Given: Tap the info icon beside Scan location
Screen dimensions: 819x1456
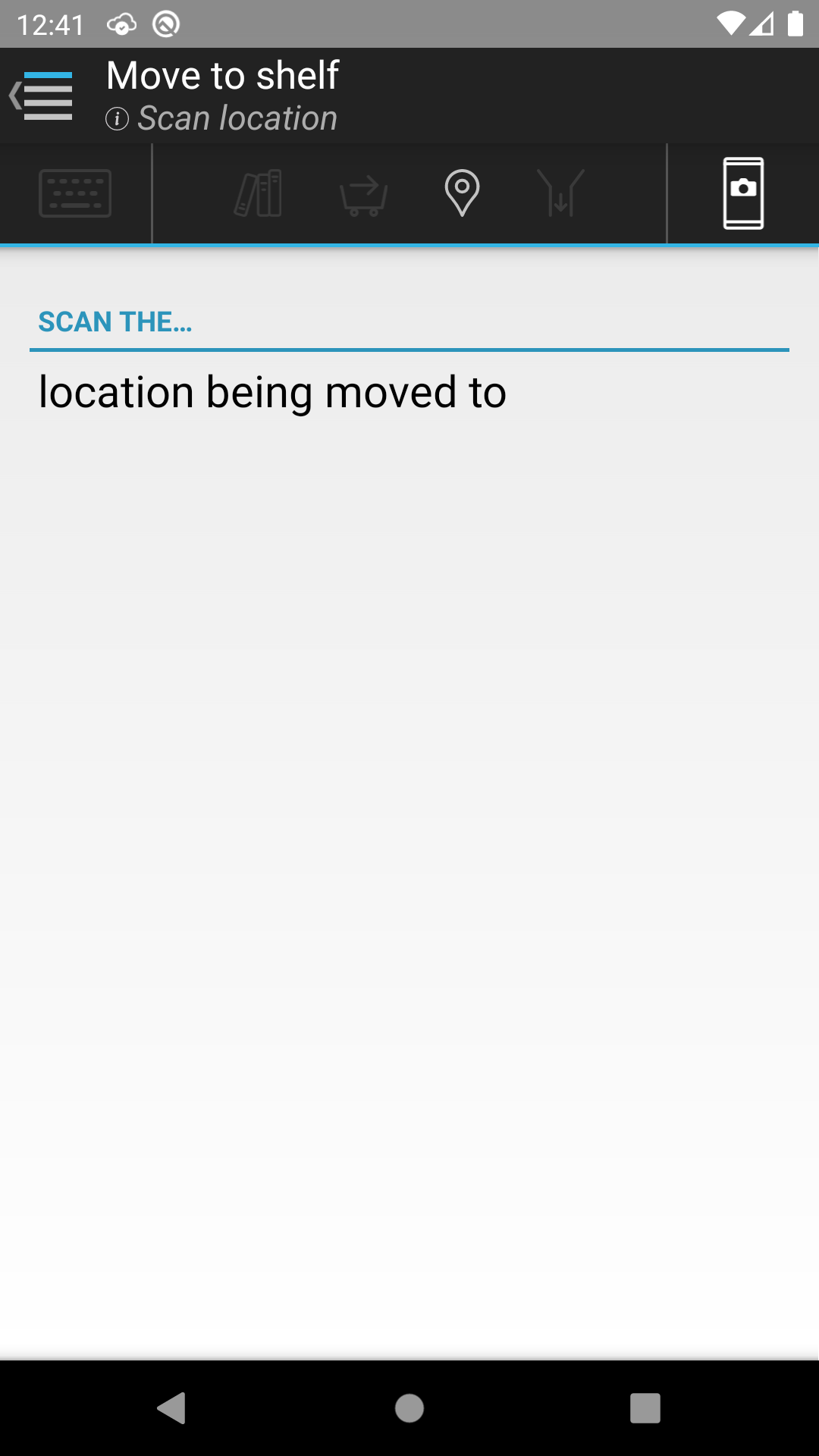Looking at the screenshot, I should 117,119.
